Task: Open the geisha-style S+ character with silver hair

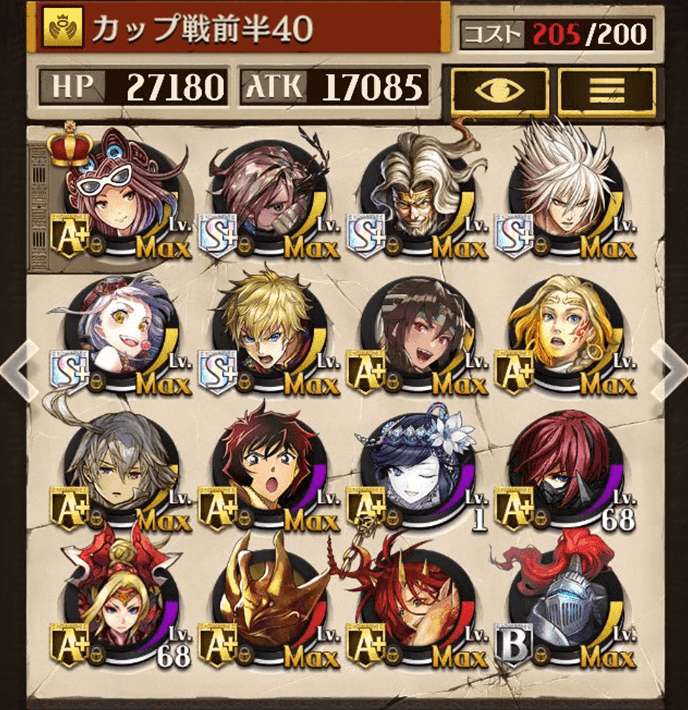Action: click(x=114, y=335)
